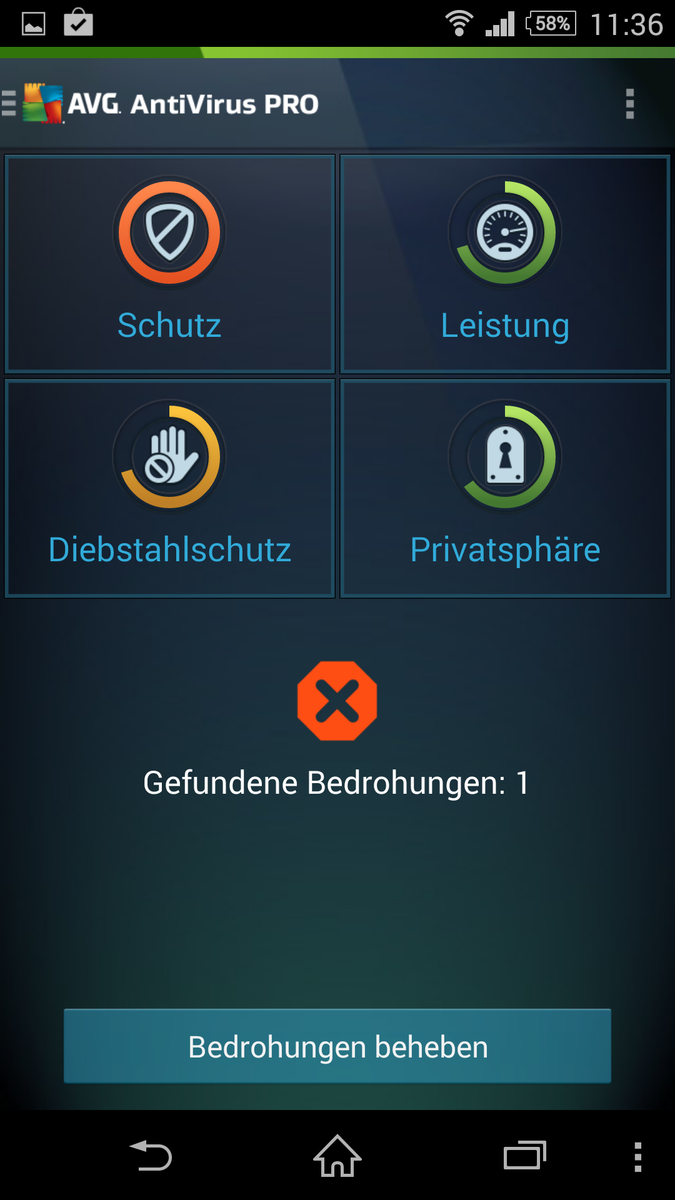
Task: Open the Leistung performance tile
Action: [x=505, y=264]
